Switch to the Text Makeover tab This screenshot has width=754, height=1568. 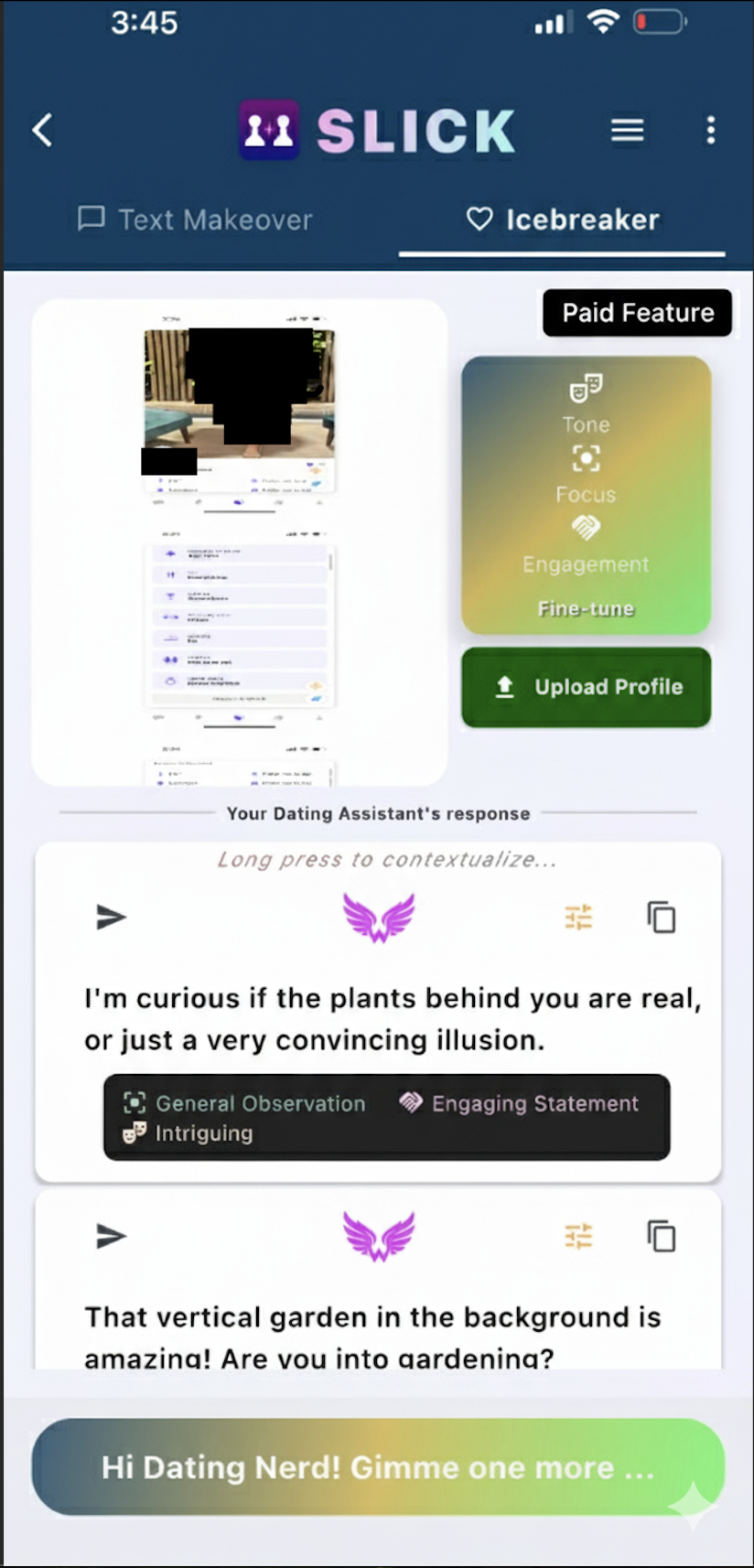pos(195,220)
